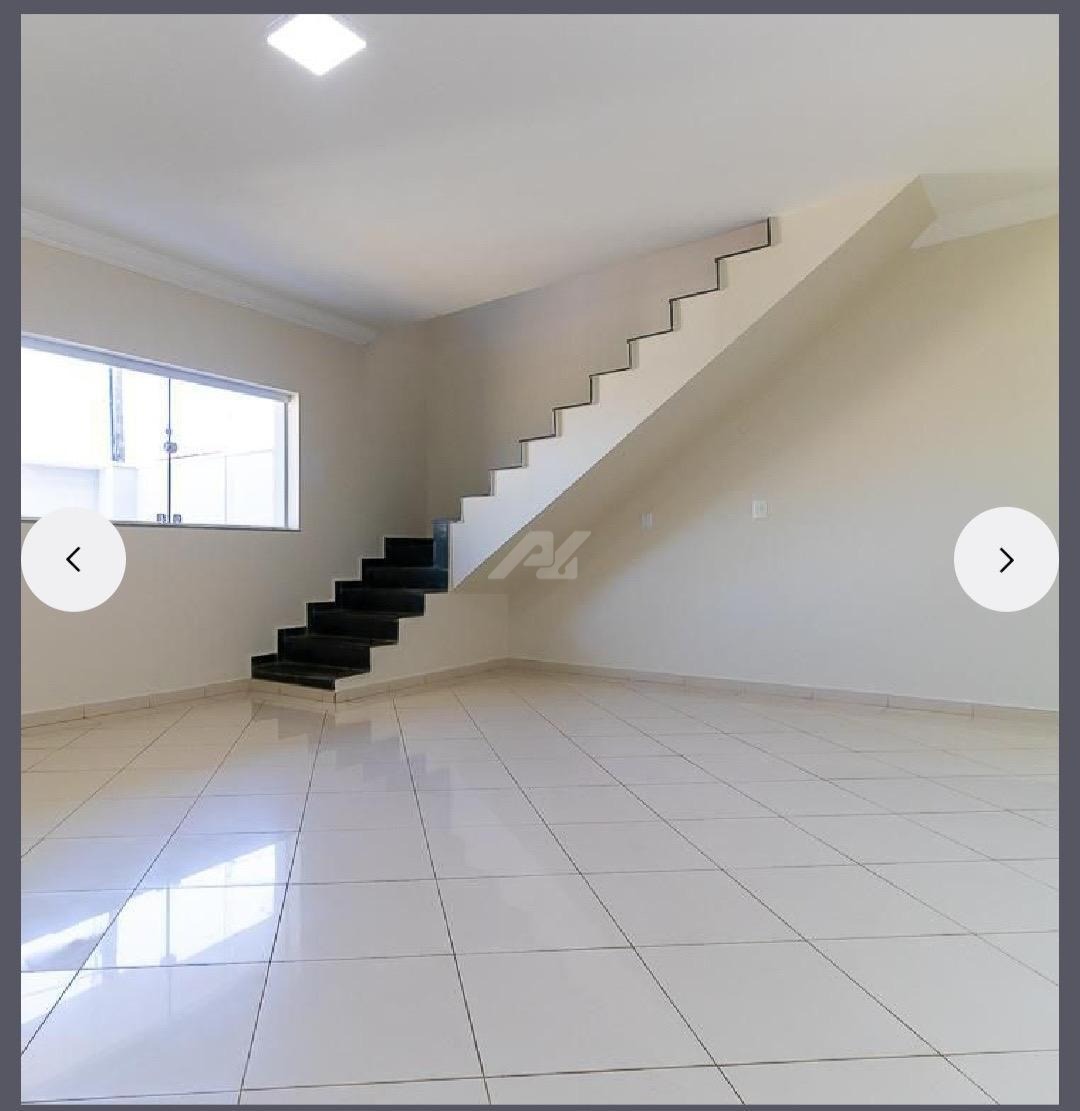Go to the previous photo
Screen dimensions: 1080x1111
tap(73, 559)
